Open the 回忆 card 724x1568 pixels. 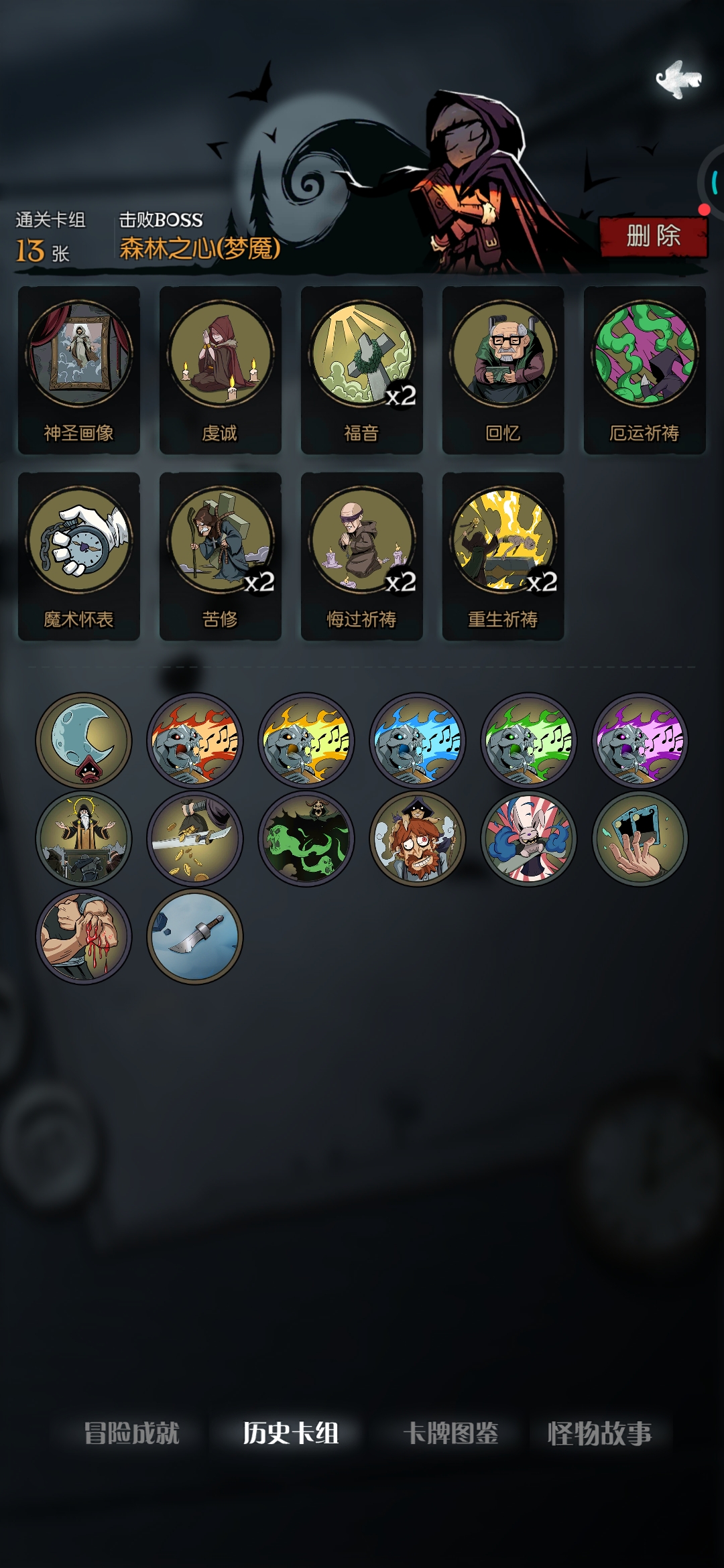click(503, 370)
